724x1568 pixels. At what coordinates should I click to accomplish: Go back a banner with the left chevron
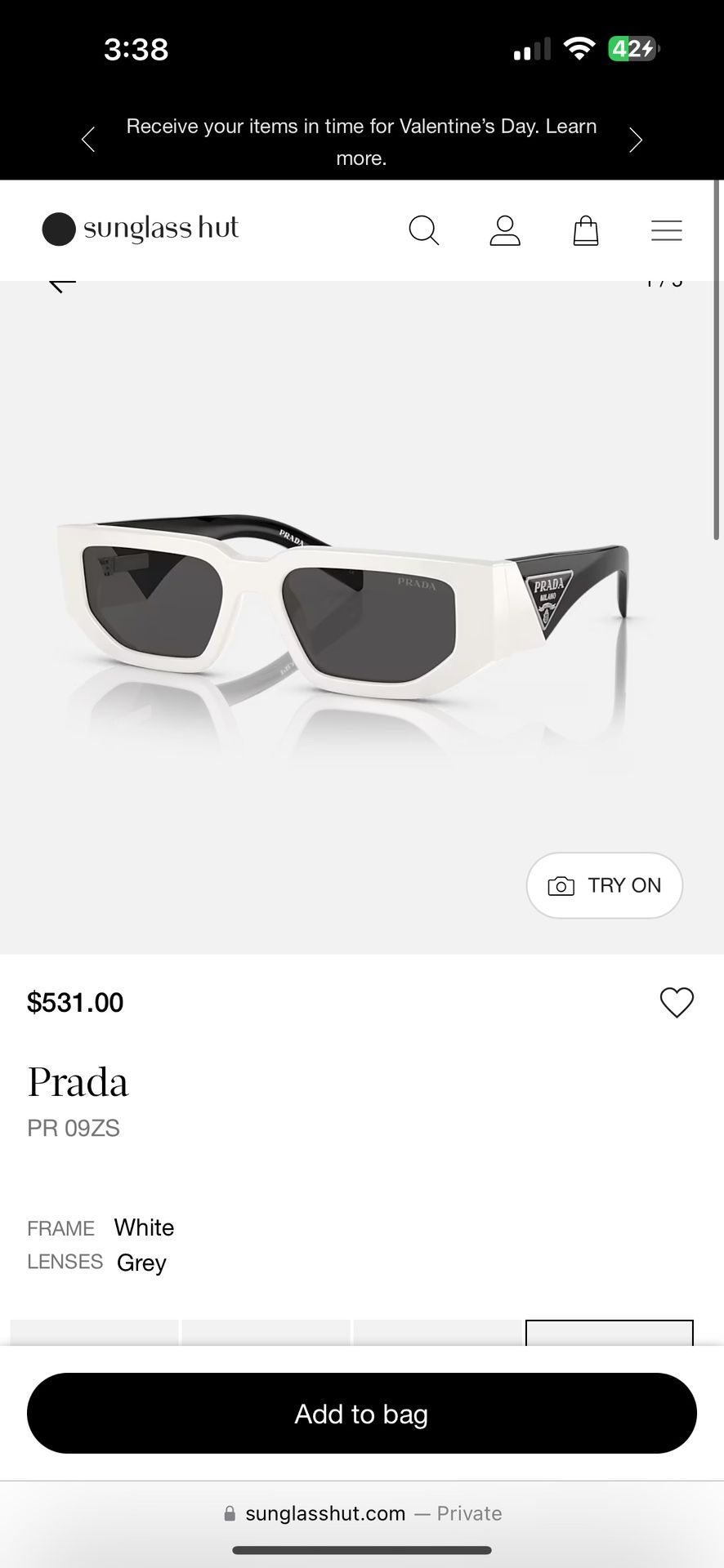point(88,140)
